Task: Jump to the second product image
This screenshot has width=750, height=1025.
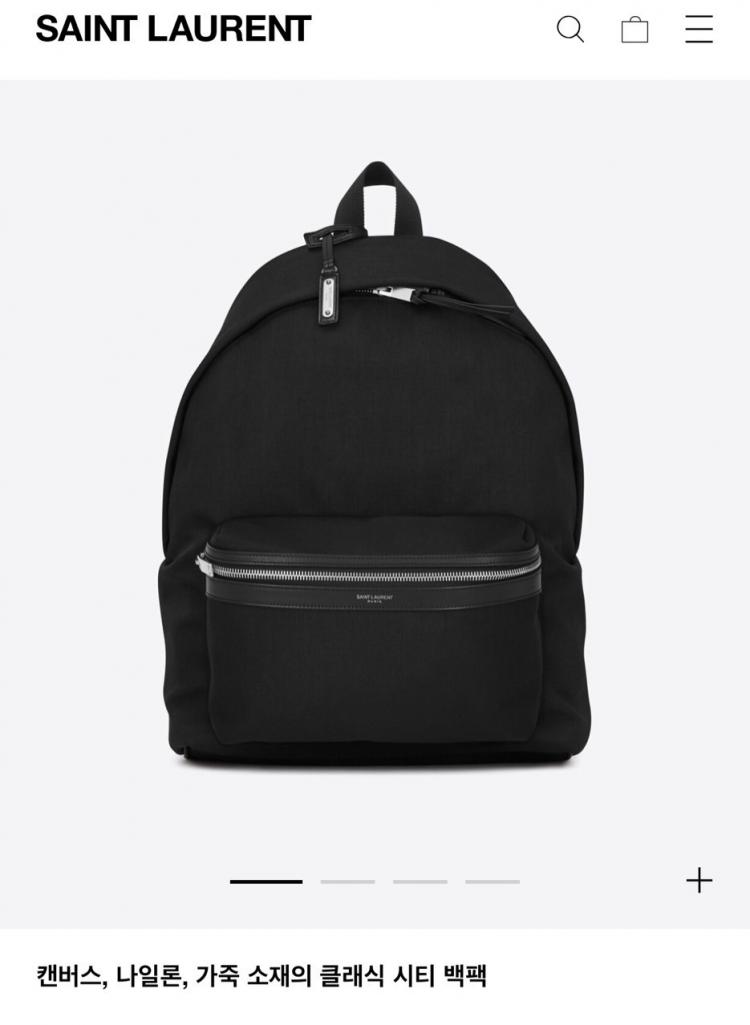Action: [348, 882]
